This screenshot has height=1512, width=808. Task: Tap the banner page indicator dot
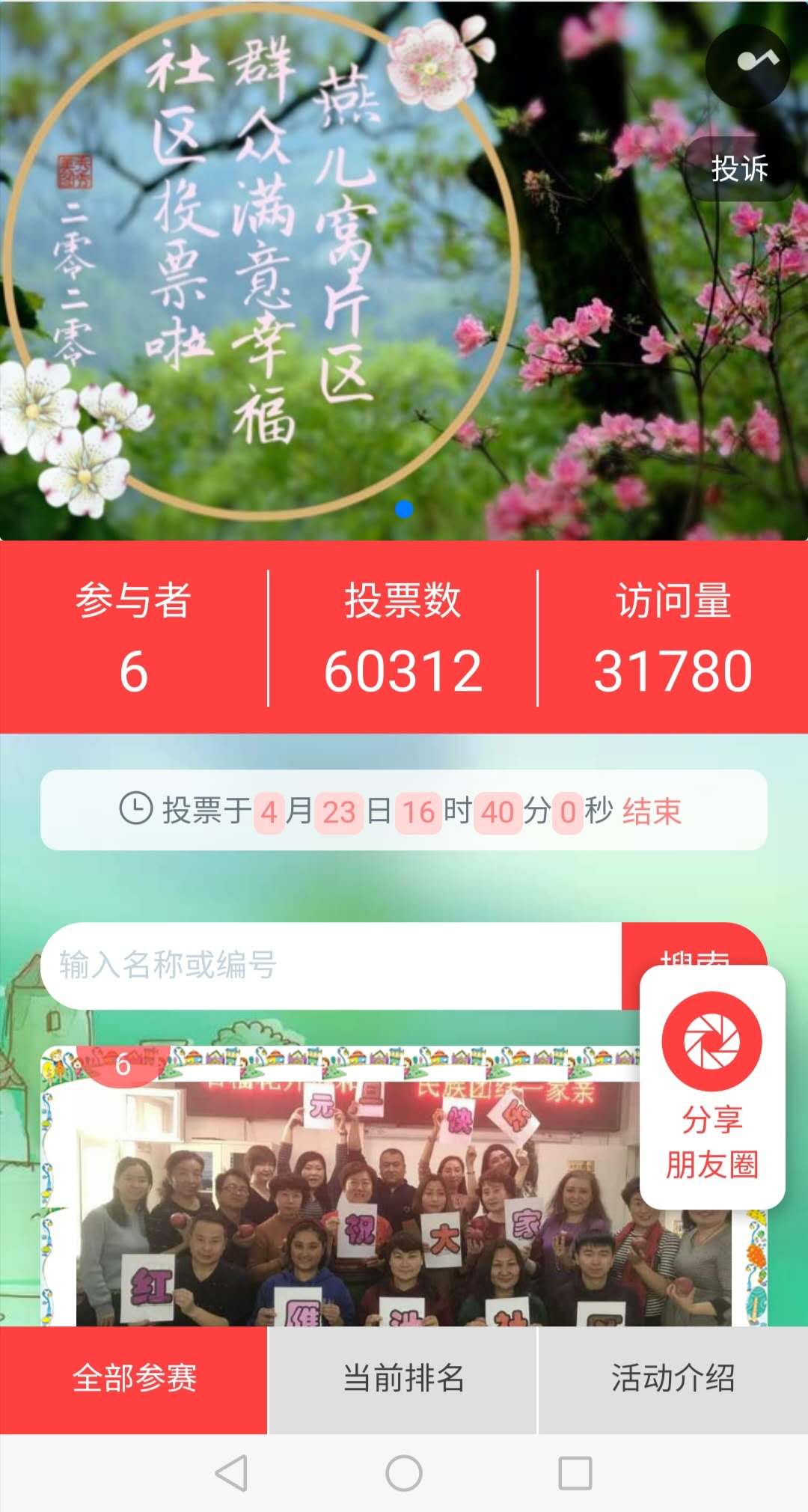coord(404,509)
